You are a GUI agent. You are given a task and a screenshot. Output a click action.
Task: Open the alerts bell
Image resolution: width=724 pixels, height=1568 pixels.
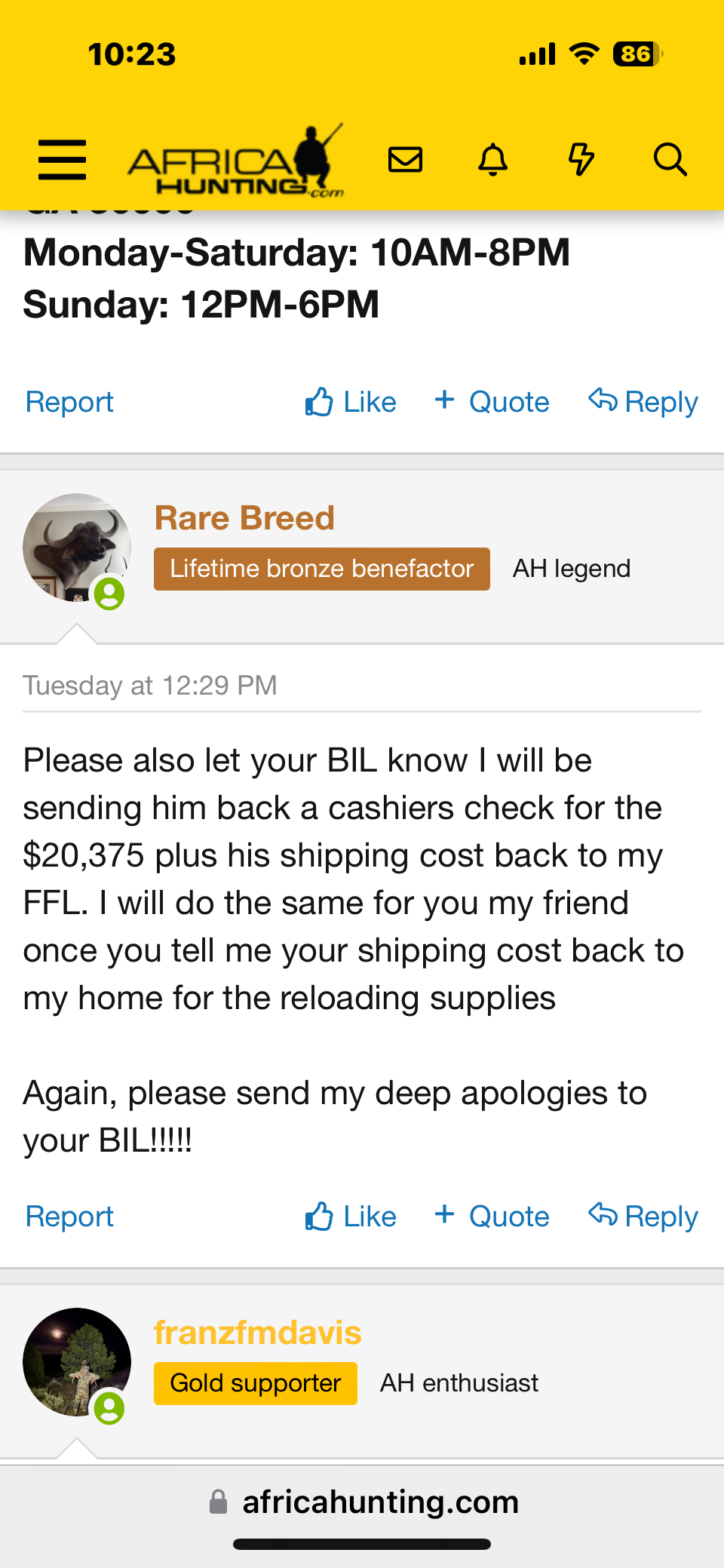pos(493,160)
